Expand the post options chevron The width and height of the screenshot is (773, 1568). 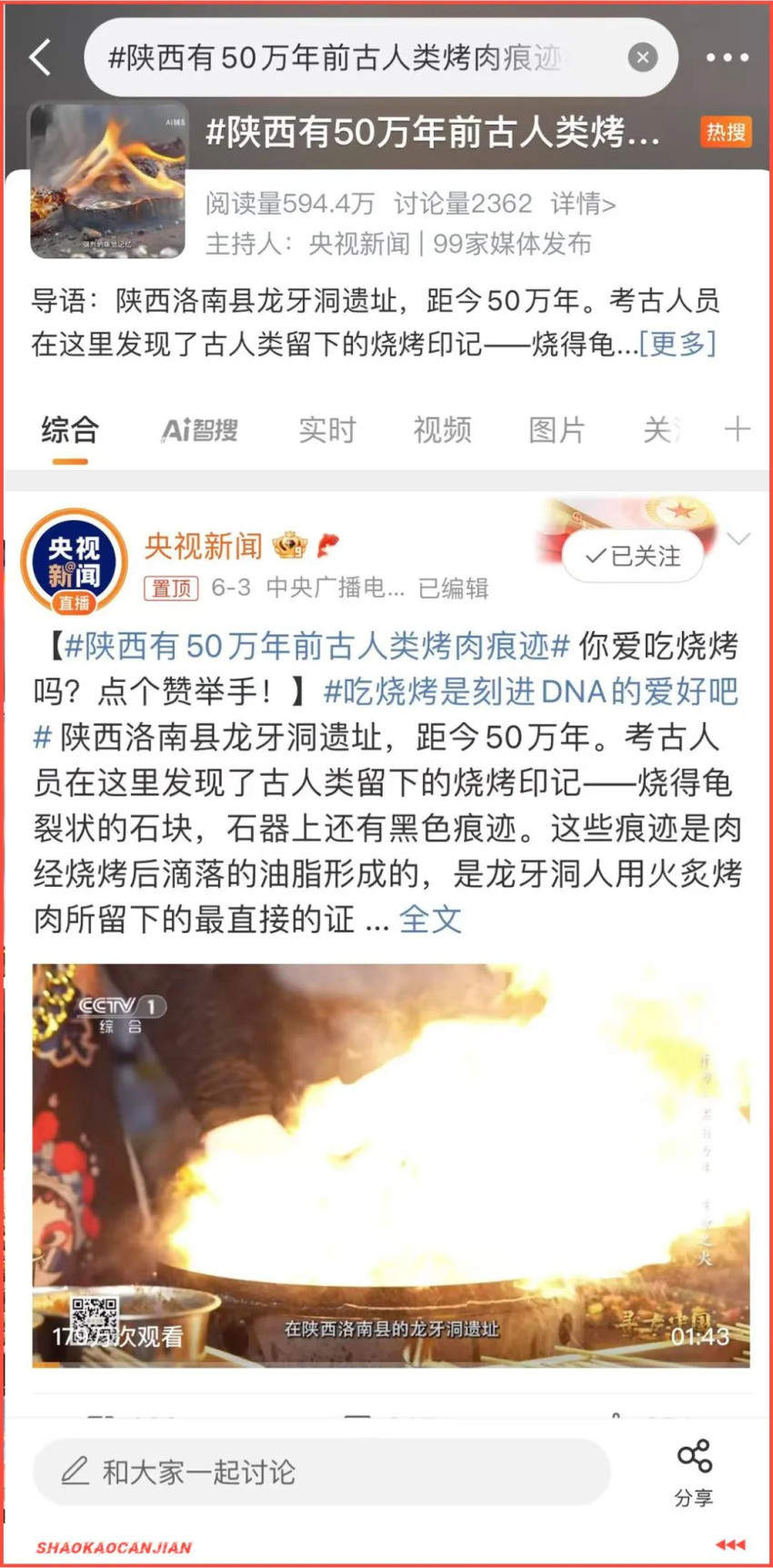click(x=738, y=539)
